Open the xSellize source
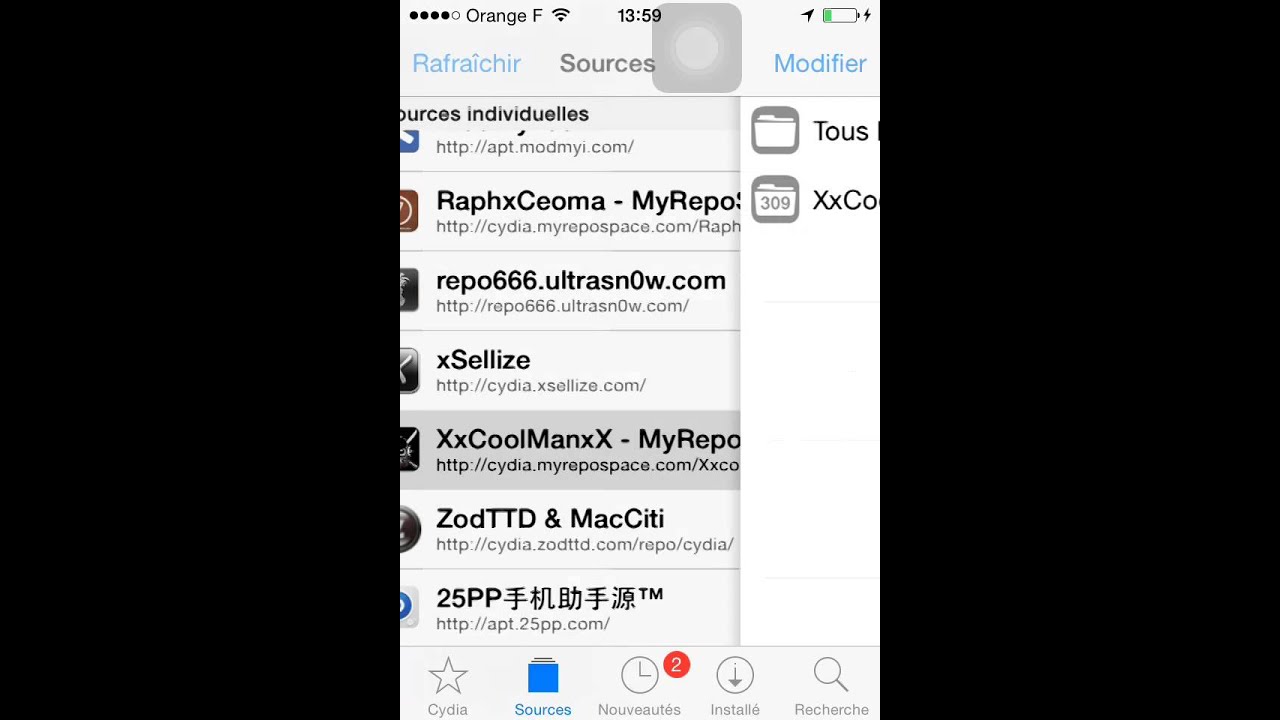Image resolution: width=1280 pixels, height=720 pixels. click(570, 370)
